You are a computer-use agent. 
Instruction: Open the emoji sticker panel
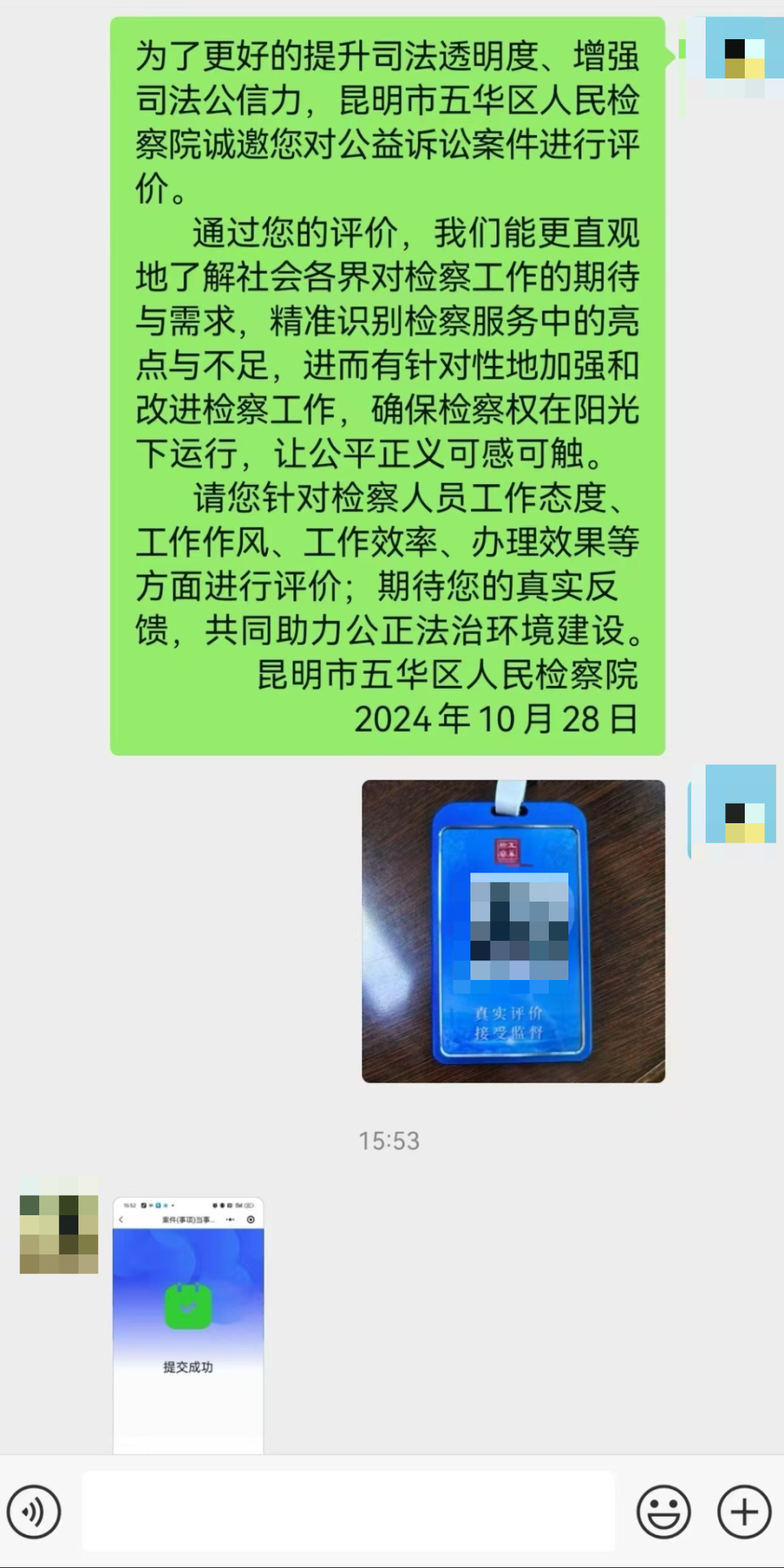(x=663, y=1512)
